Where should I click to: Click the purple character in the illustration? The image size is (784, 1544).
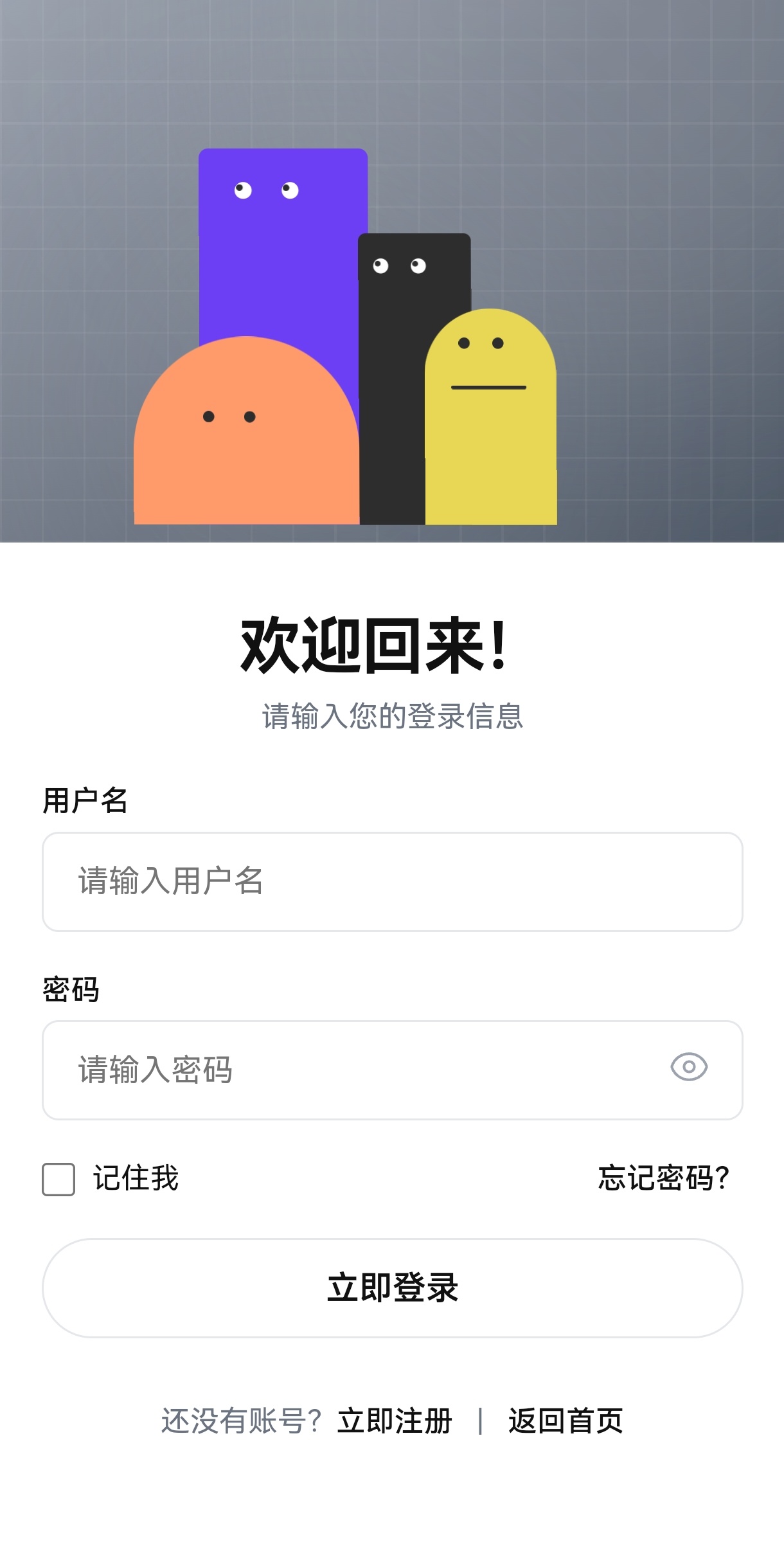tap(283, 244)
